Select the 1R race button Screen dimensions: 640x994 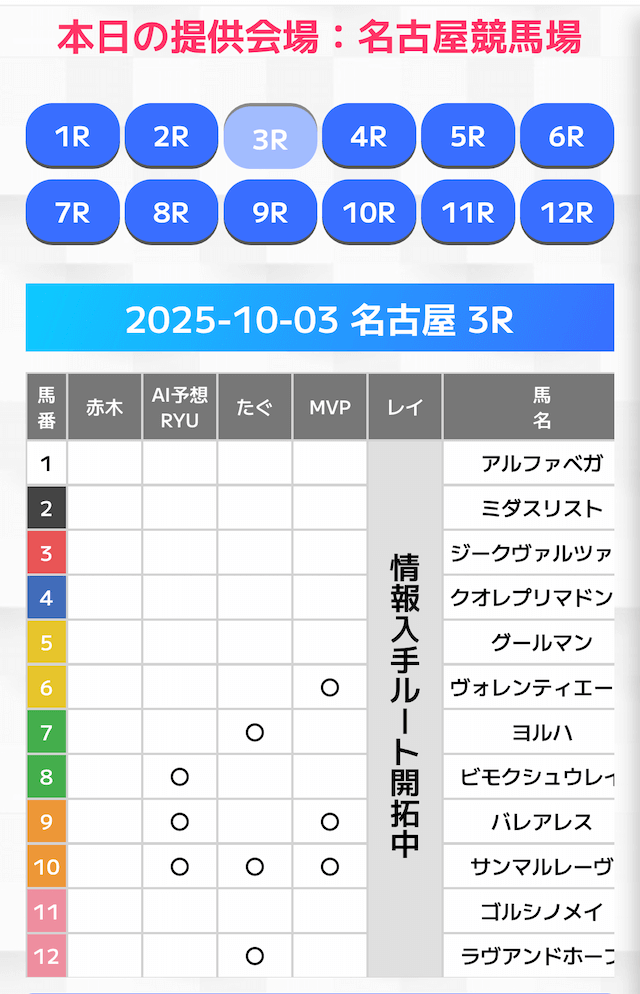click(x=72, y=136)
